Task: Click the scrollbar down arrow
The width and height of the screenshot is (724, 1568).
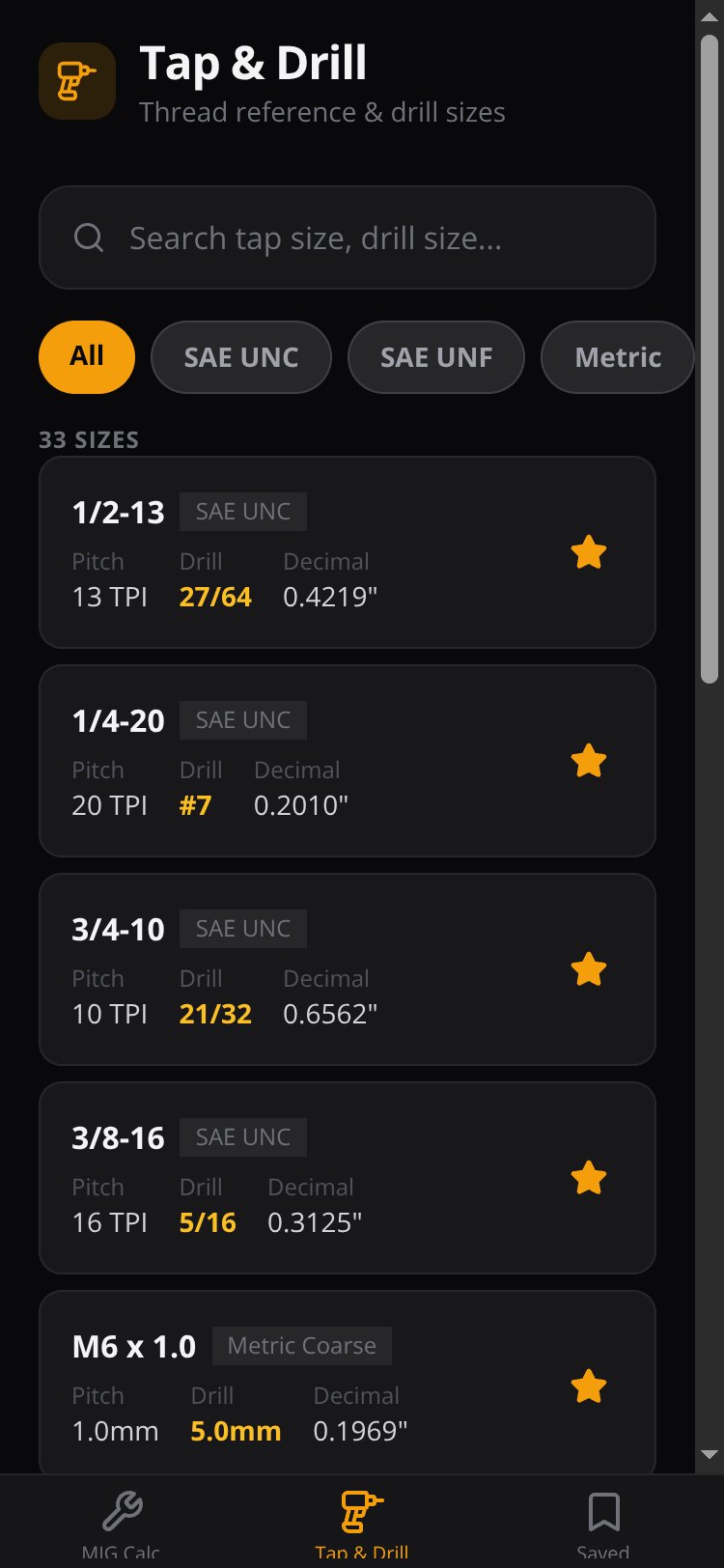Action: pos(710,1454)
